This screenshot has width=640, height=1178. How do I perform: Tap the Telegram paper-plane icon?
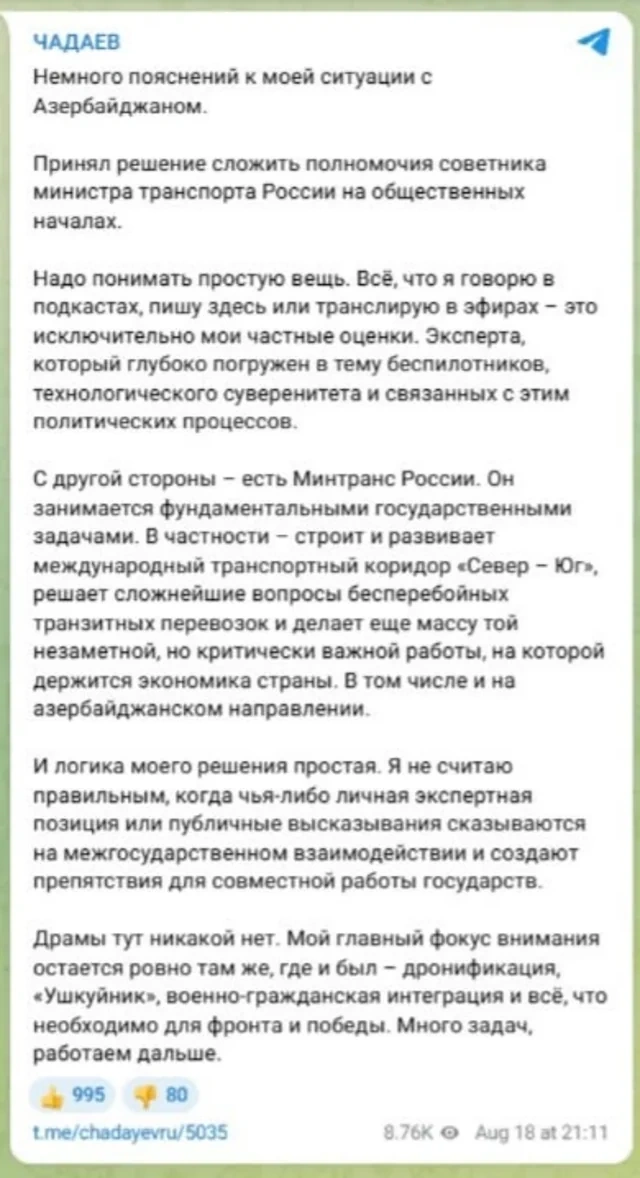[x=593, y=42]
